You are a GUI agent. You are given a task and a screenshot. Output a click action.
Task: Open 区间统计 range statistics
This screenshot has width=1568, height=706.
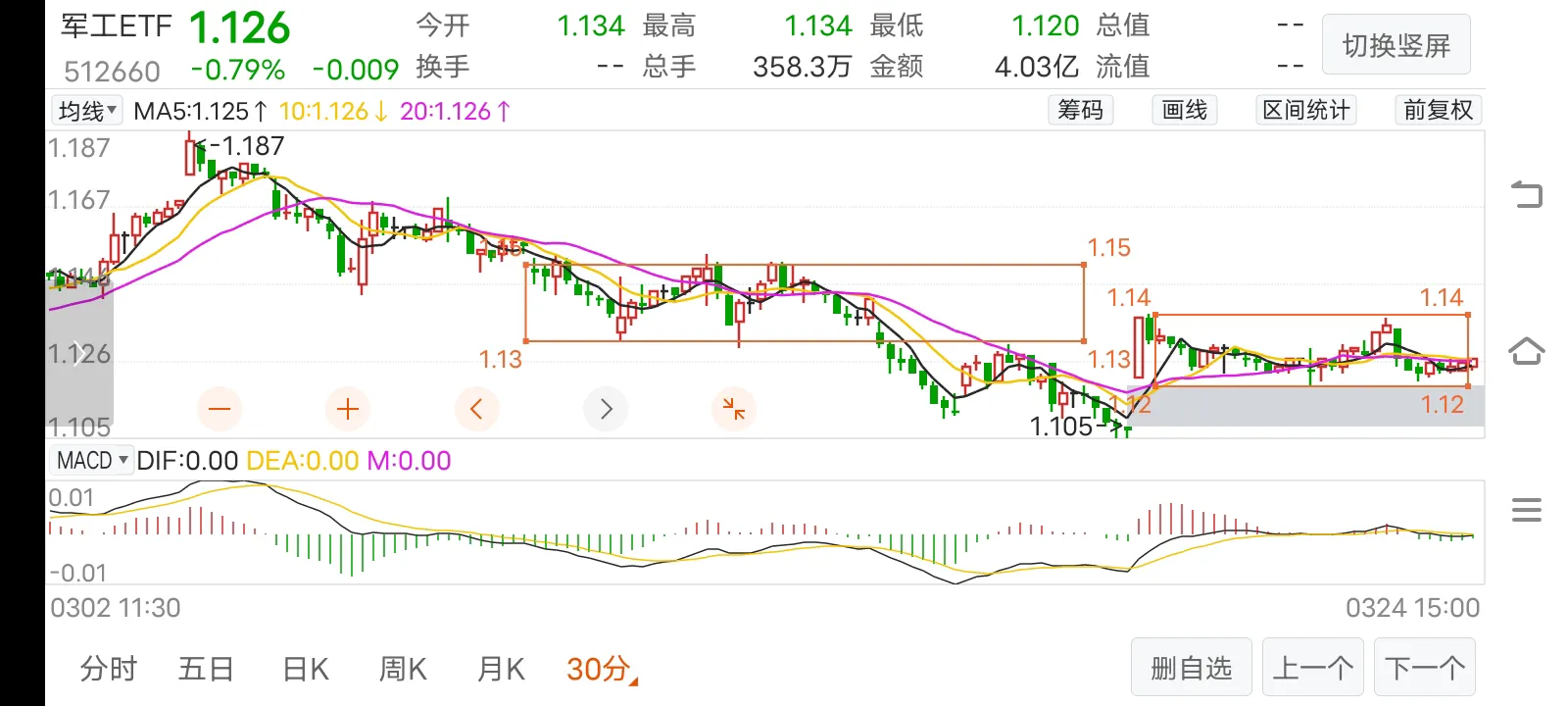(x=1305, y=110)
